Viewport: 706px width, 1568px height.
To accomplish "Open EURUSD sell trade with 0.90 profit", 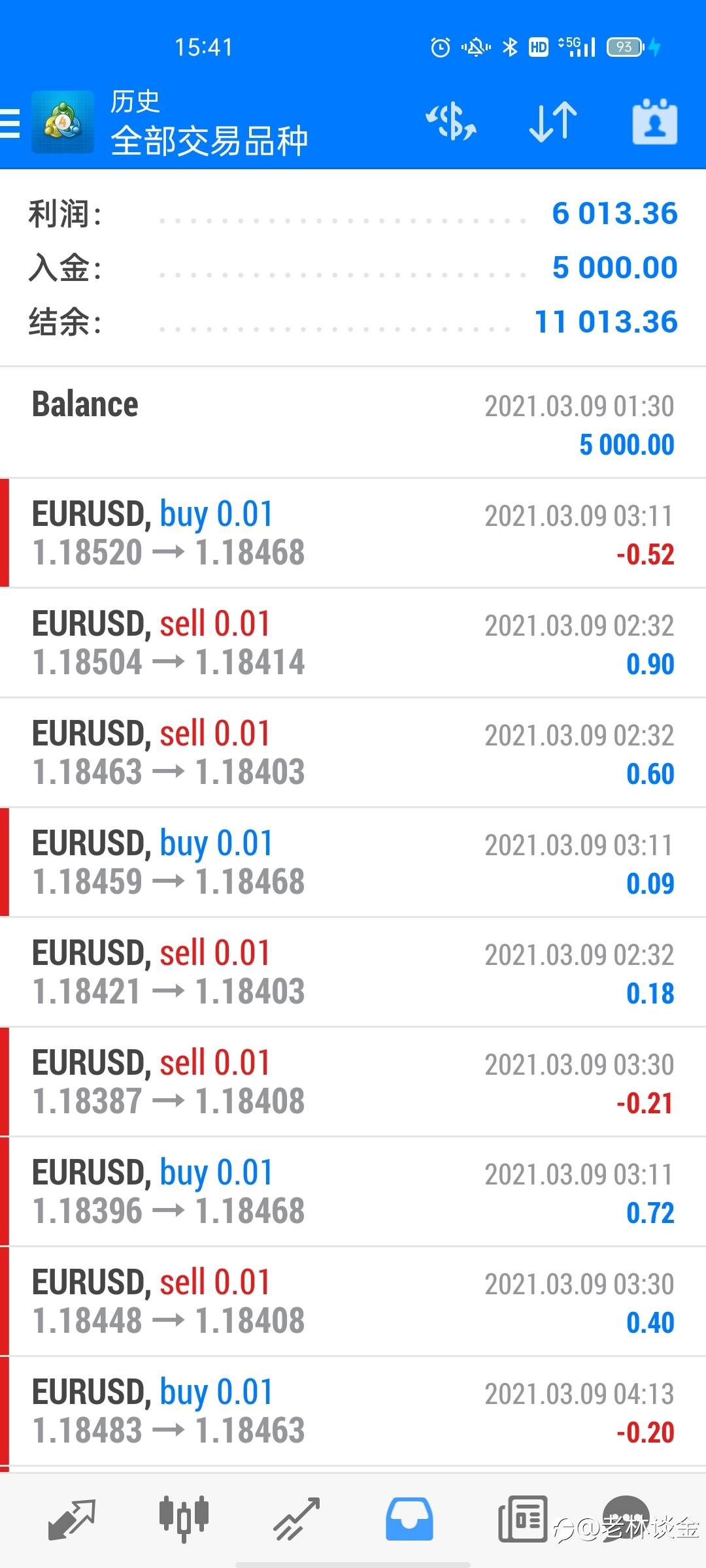I will coord(353,643).
